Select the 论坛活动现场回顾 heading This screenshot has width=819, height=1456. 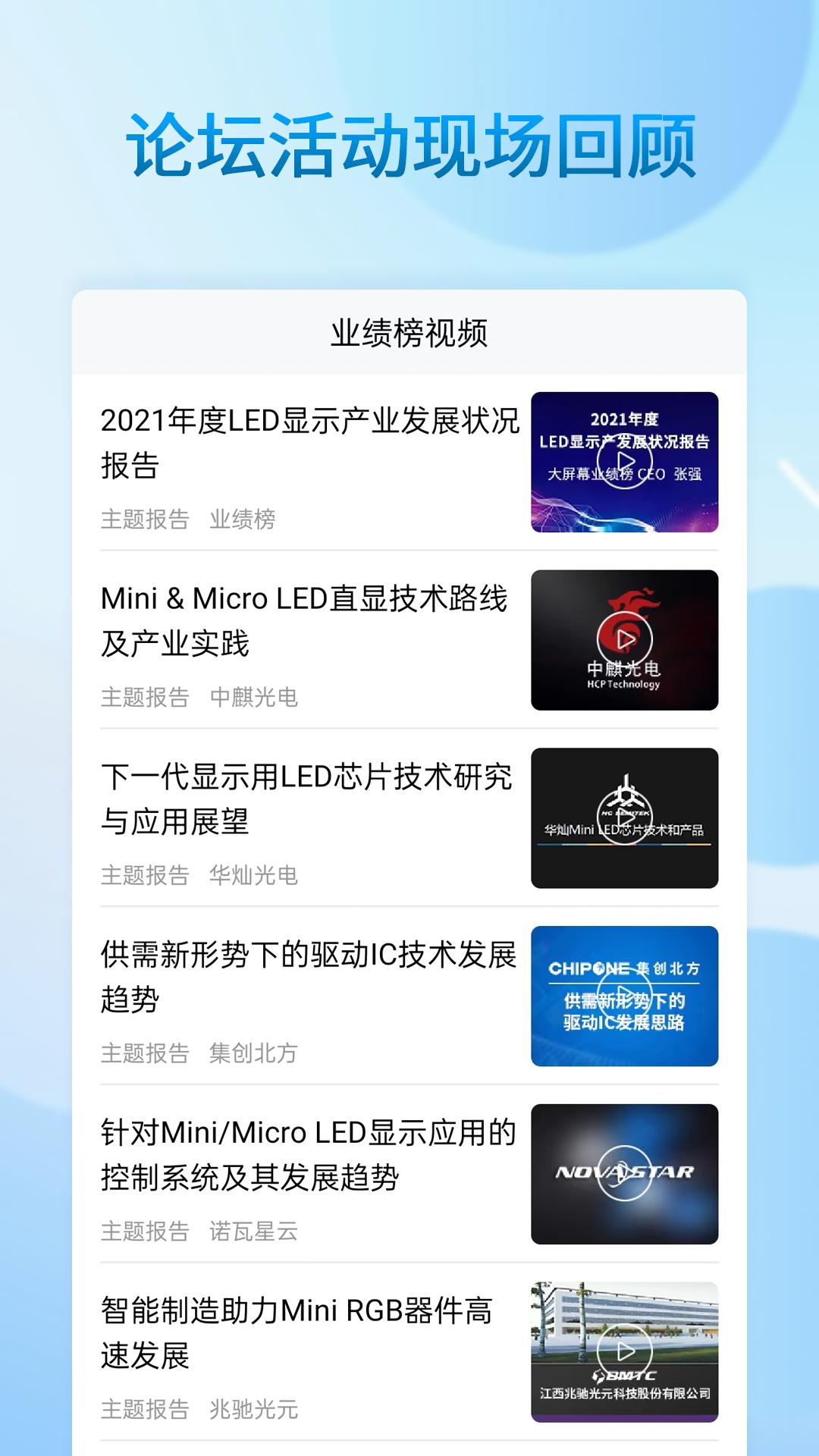(409, 144)
